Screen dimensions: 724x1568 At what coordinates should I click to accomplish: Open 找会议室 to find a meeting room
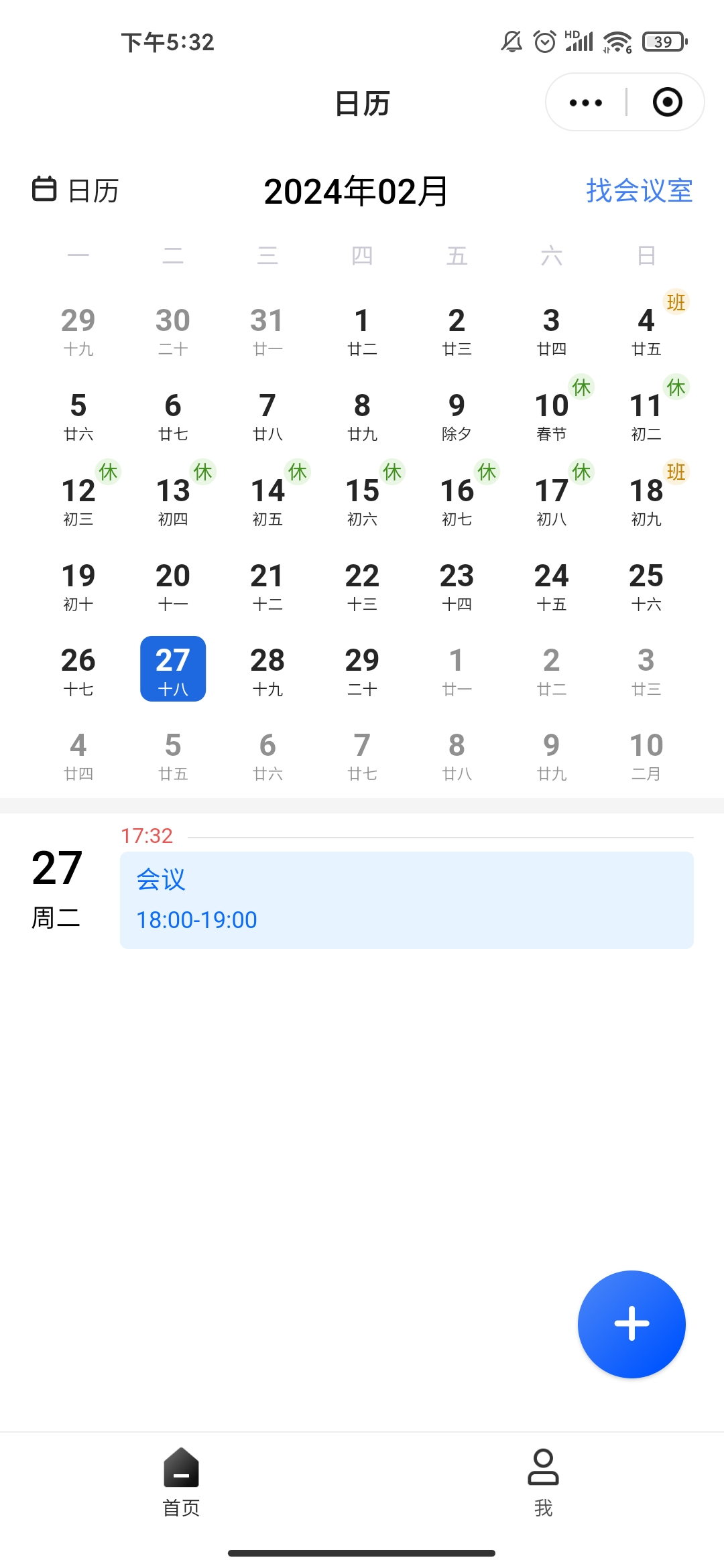coord(639,190)
